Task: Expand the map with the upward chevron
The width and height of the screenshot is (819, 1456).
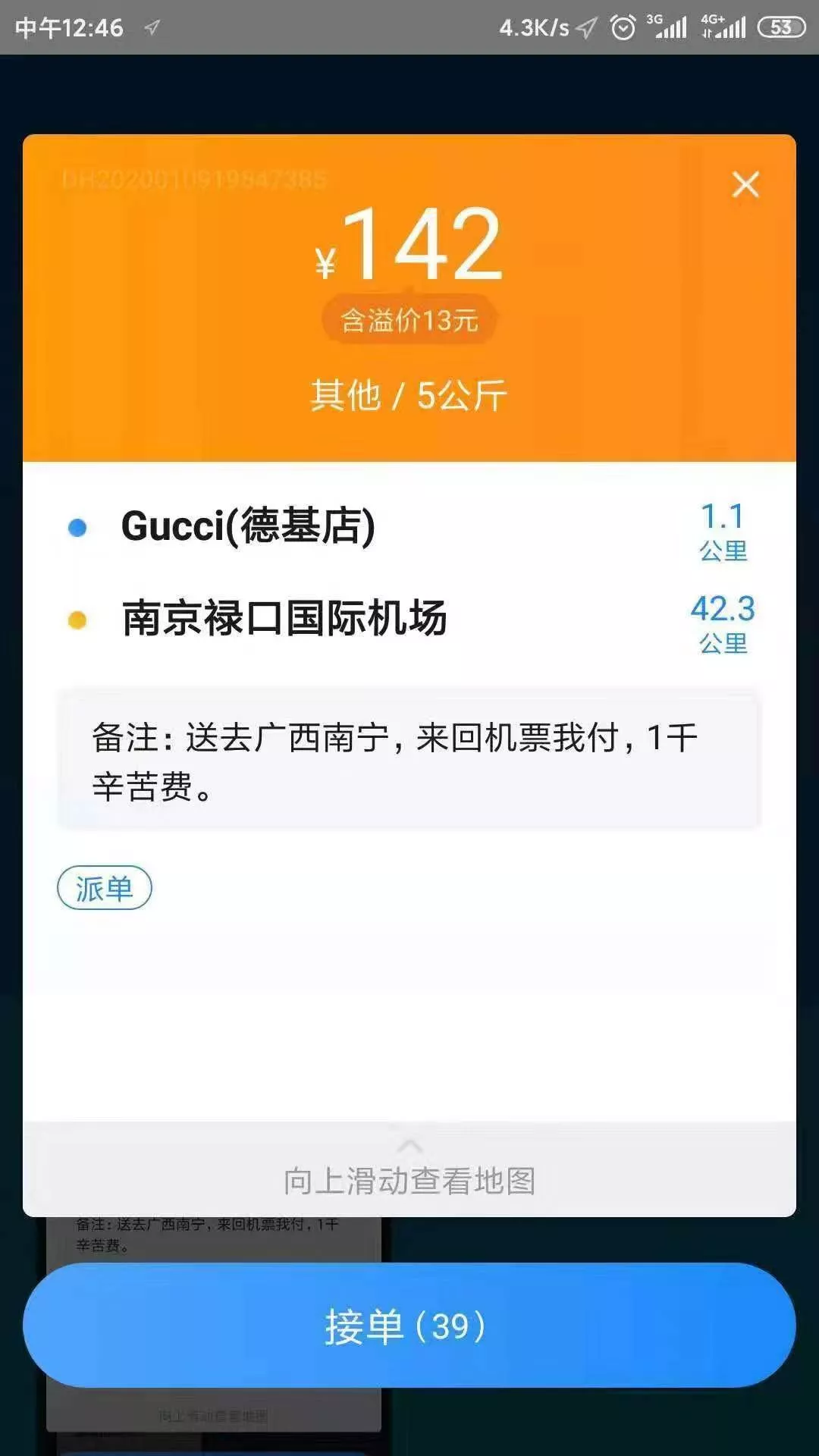Action: tap(409, 1149)
